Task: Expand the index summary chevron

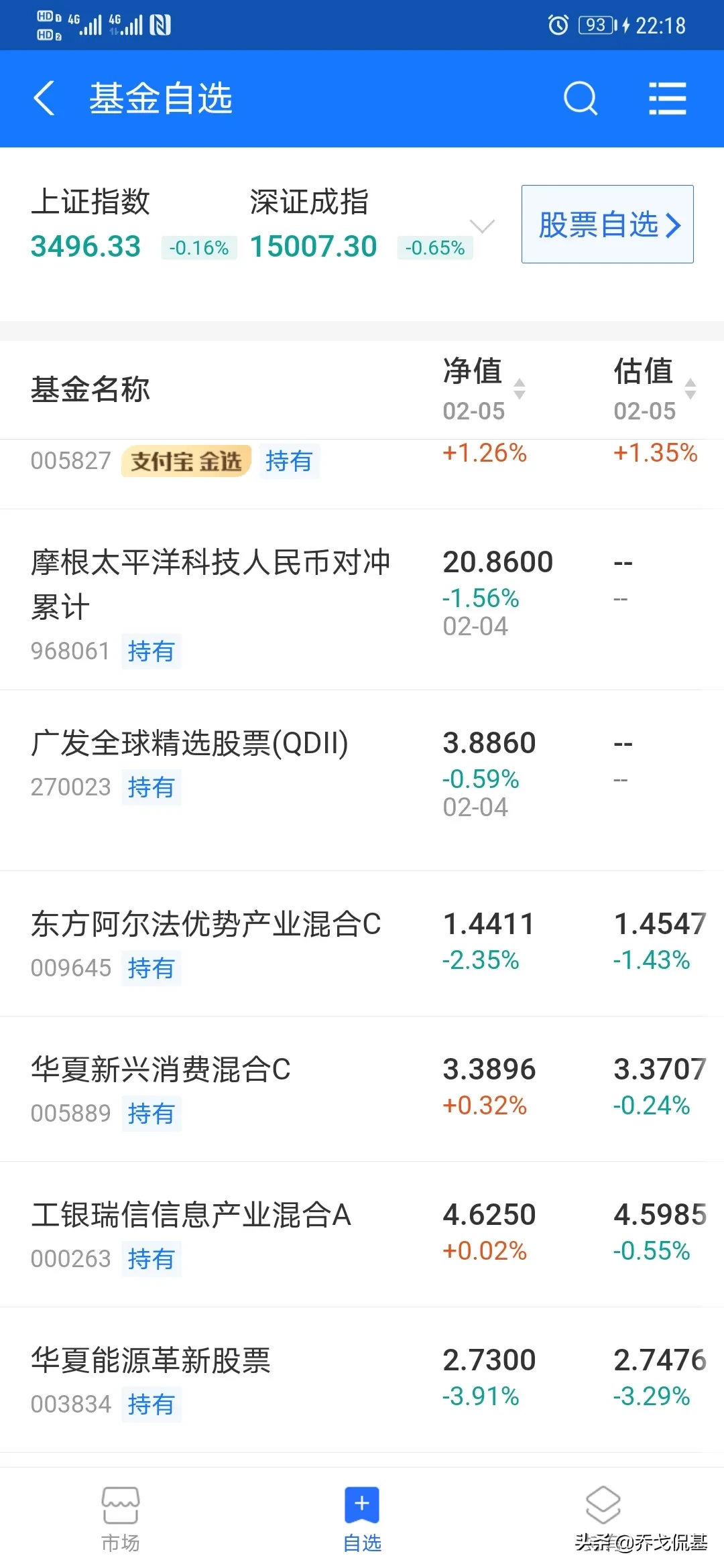Action: click(x=482, y=226)
